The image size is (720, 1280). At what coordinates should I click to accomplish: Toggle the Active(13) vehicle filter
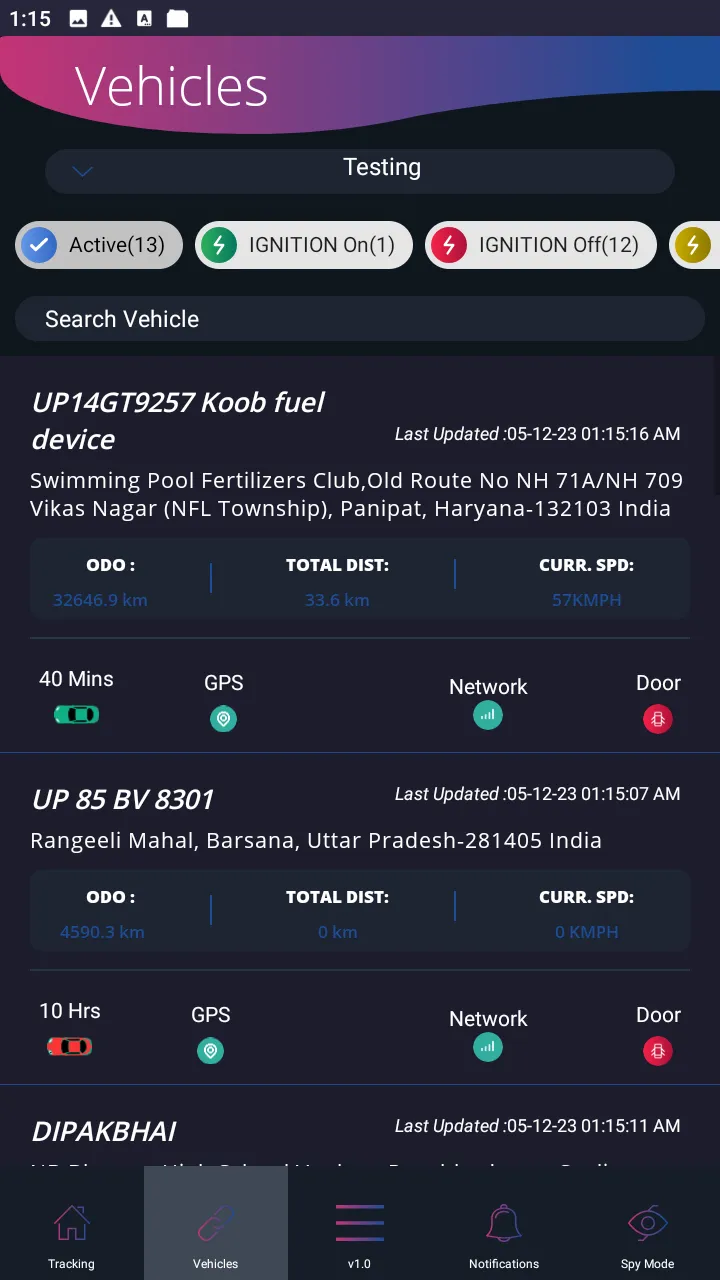[98, 245]
